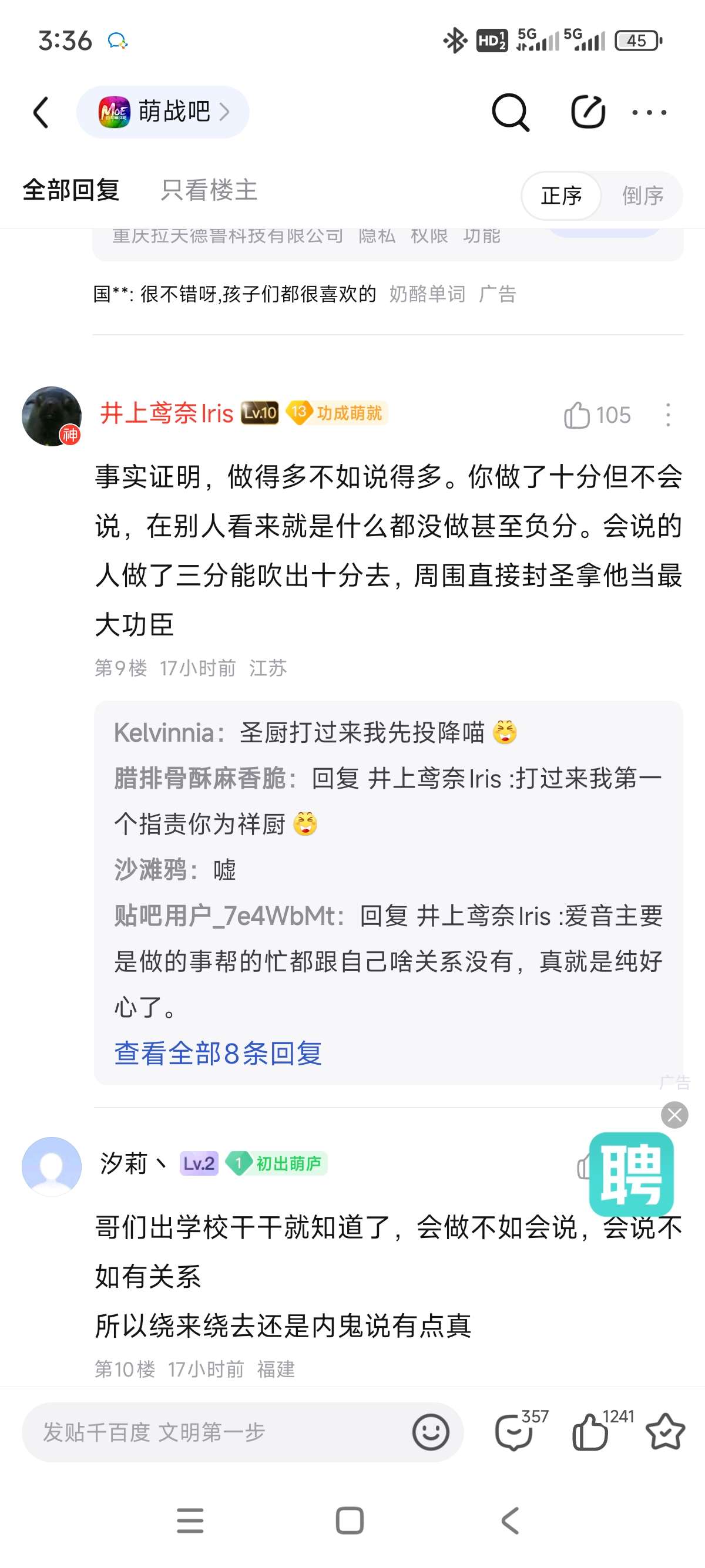Open more options on 井上鸢奈Iris's reply
Screen dimensions: 705x1568
tap(668, 415)
